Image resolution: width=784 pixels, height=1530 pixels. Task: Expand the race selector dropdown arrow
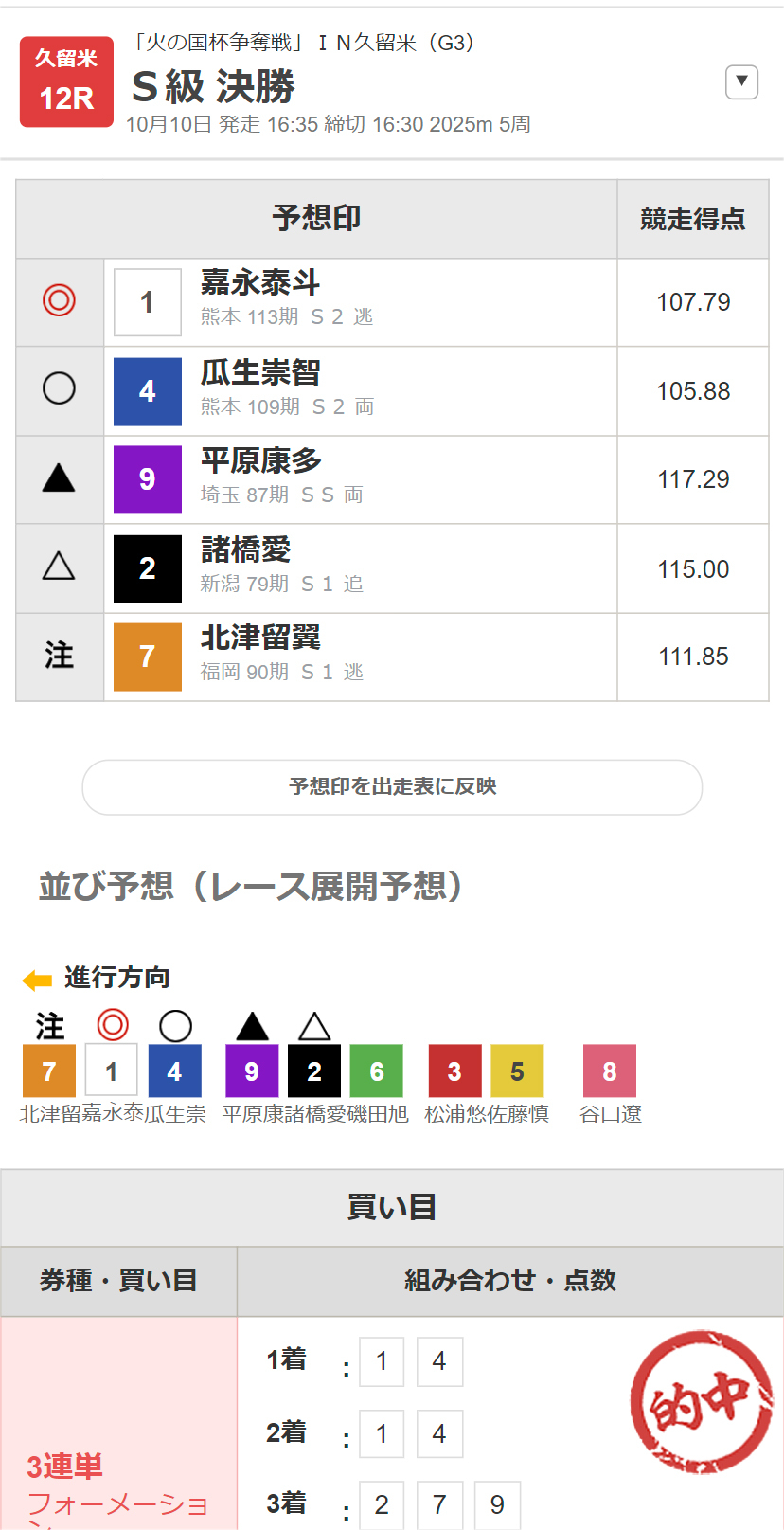(x=741, y=82)
